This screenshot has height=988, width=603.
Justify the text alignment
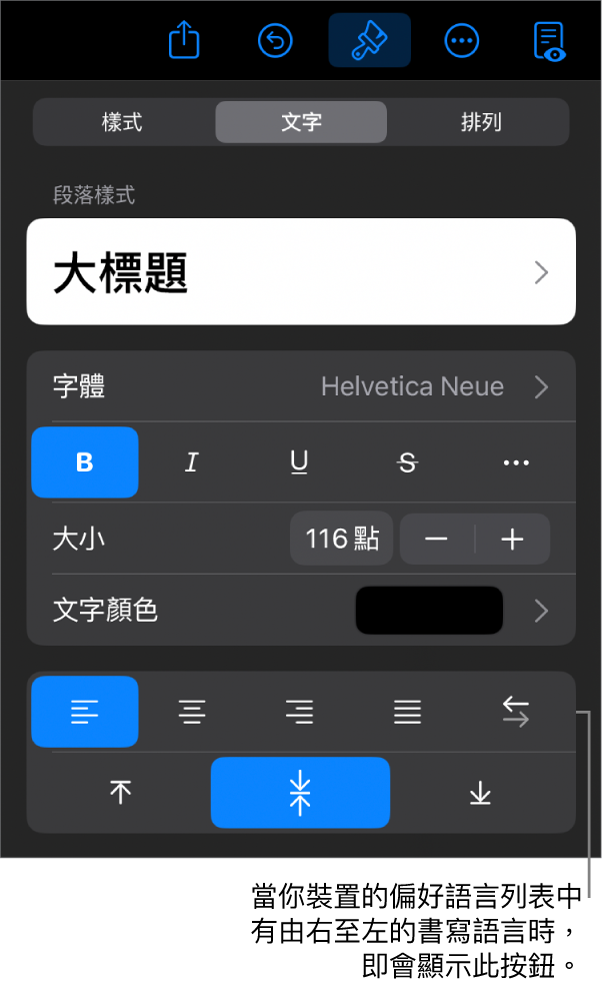(407, 712)
